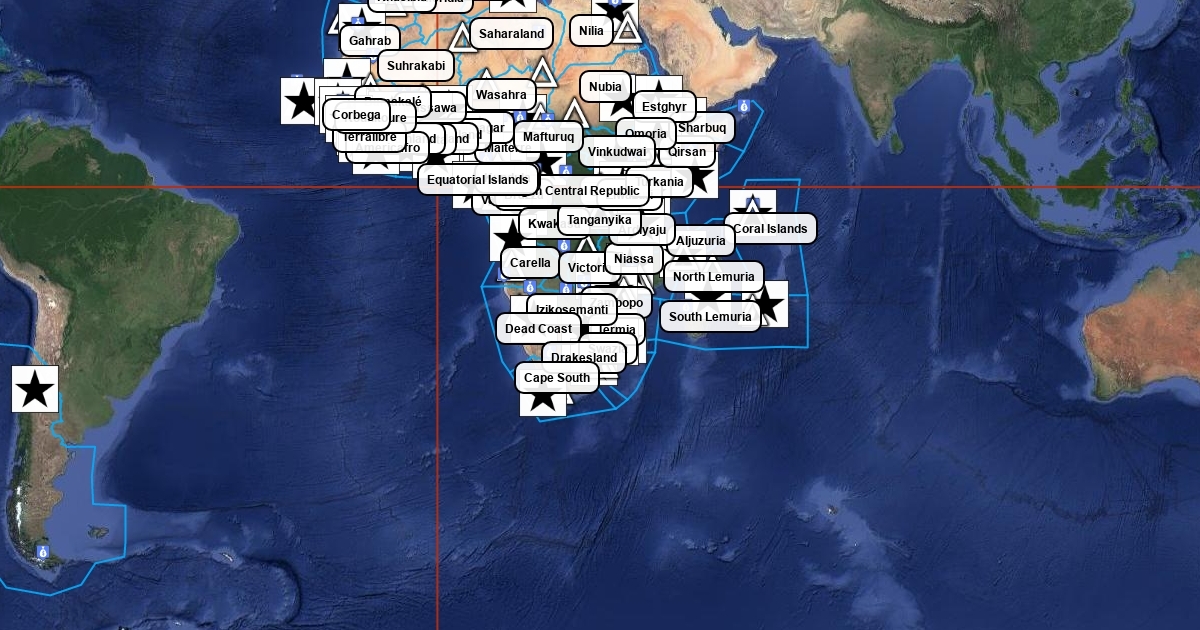Select the Carella label
The width and height of the screenshot is (1200, 630).
(x=530, y=264)
